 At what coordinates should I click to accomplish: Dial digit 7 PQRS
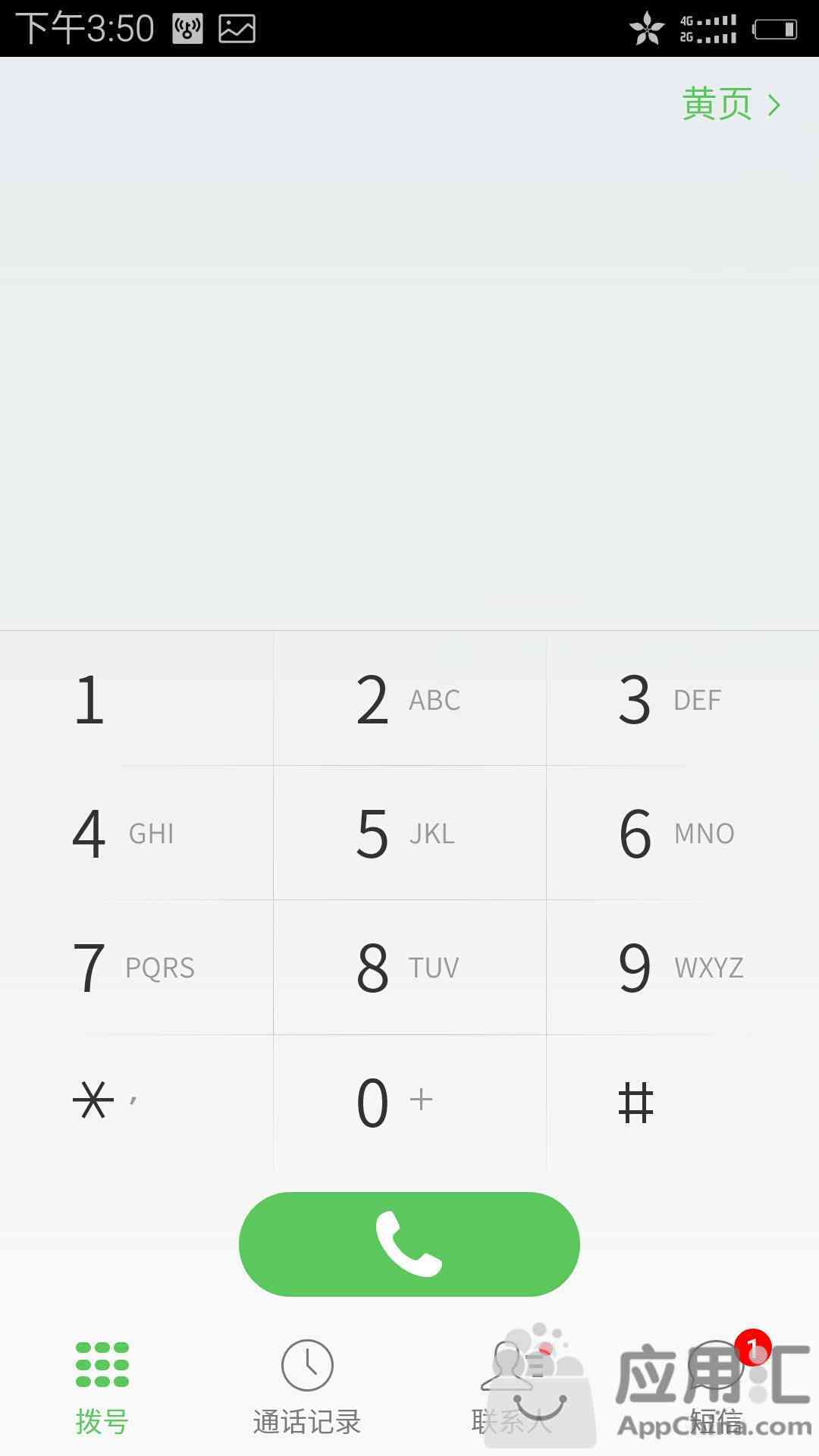(136, 967)
